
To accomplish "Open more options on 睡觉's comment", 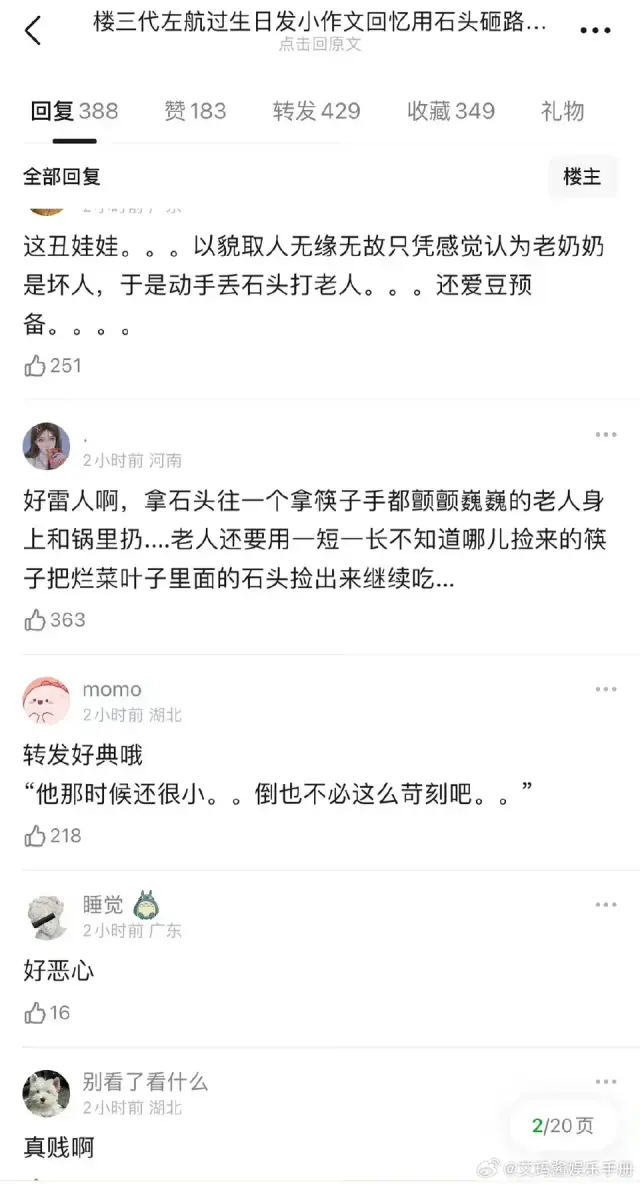I will click(x=606, y=905).
